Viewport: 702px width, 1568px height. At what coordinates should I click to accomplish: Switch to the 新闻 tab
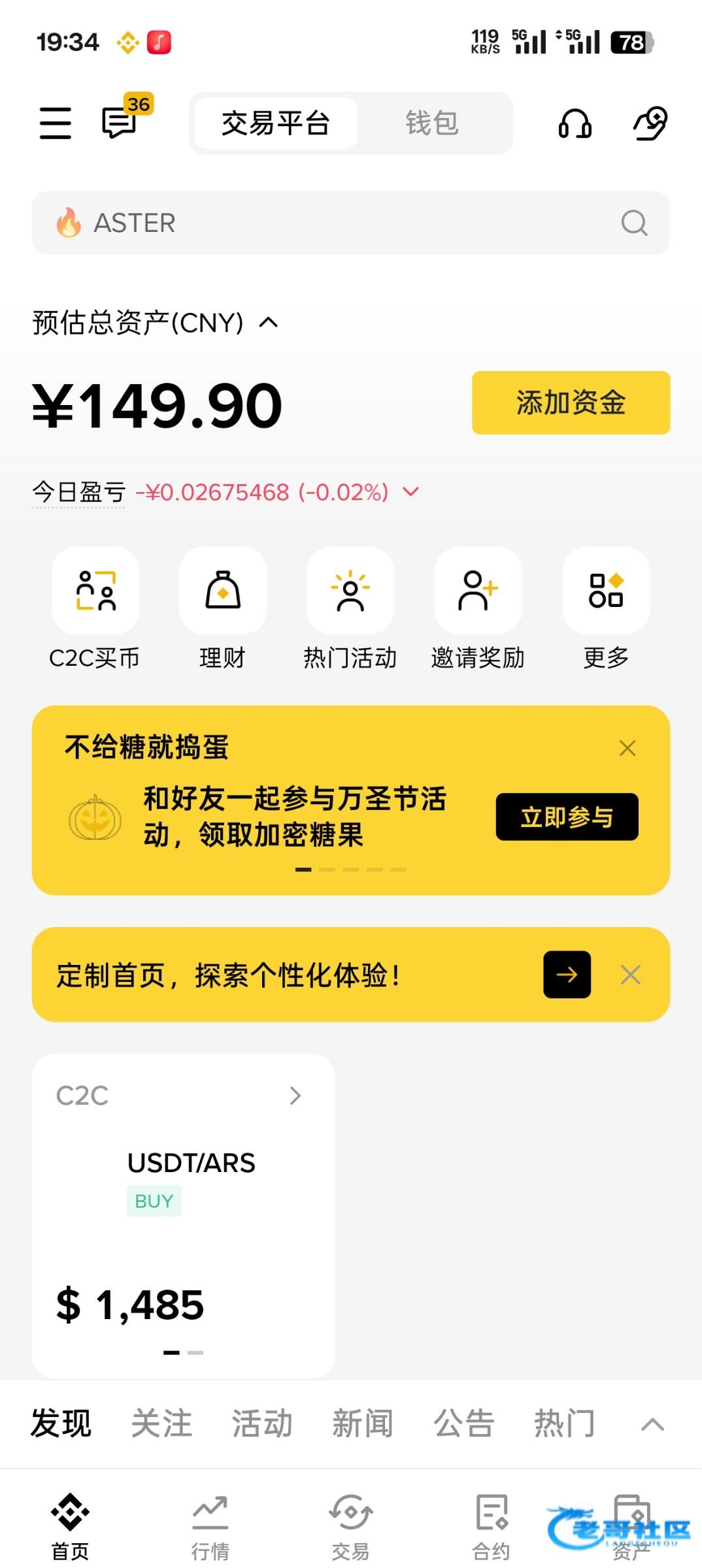coord(363,1424)
